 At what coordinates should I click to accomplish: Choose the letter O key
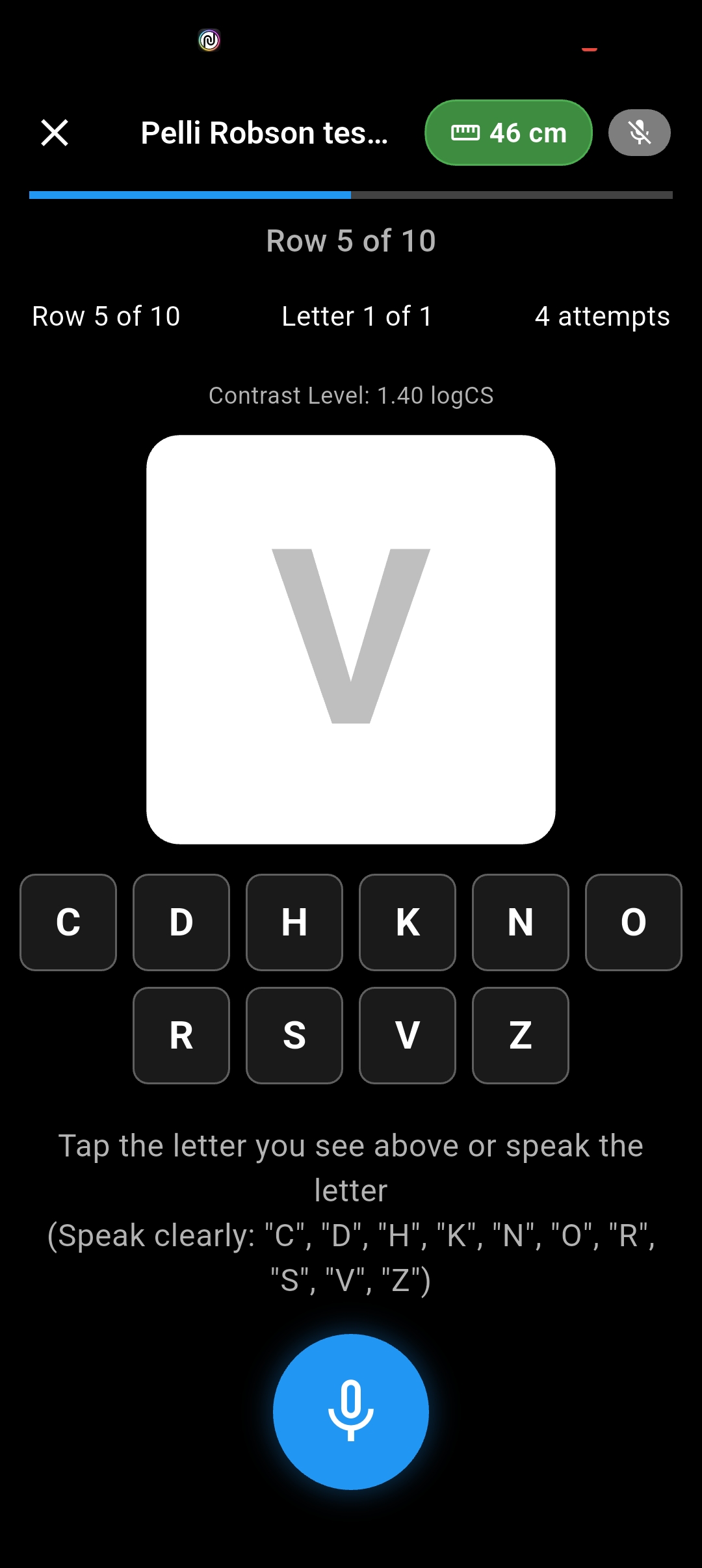[634, 922]
